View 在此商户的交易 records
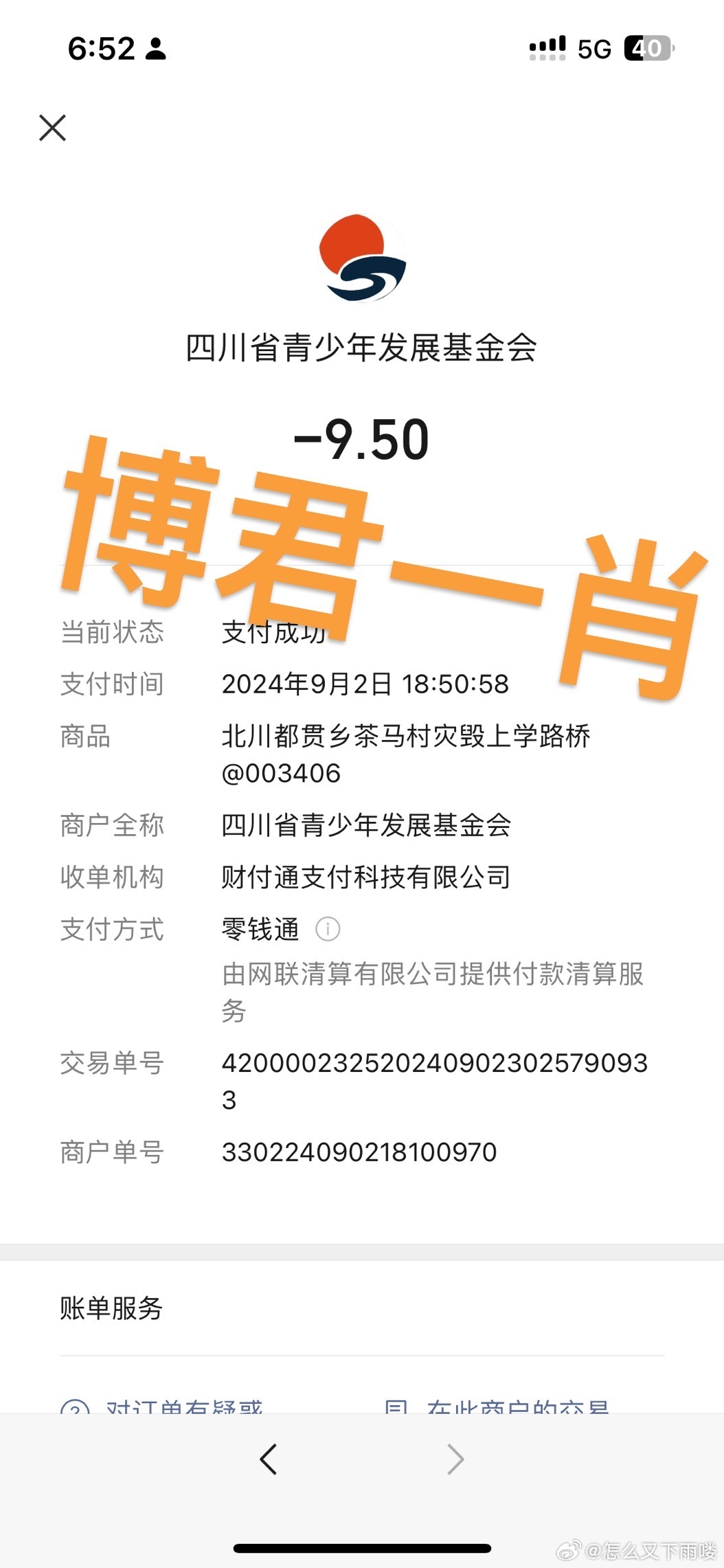The width and height of the screenshot is (724, 1568). [x=497, y=1406]
